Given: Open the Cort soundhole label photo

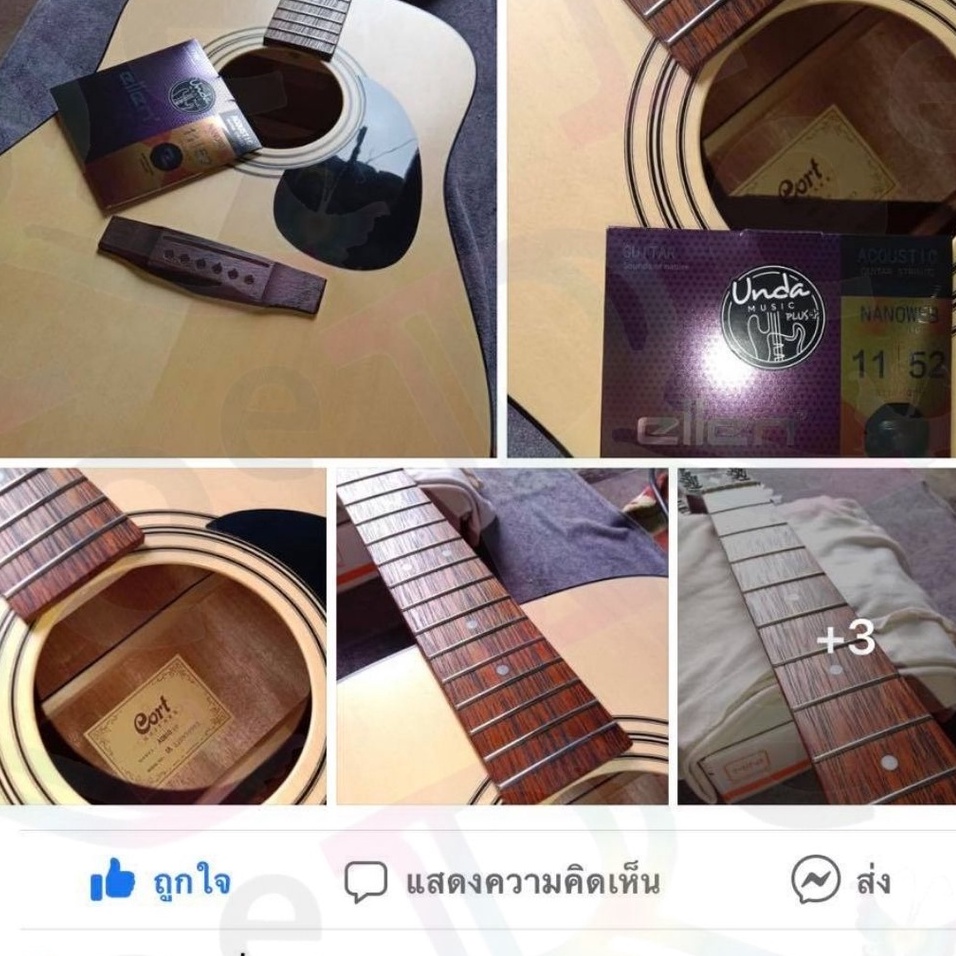Looking at the screenshot, I should [163, 636].
